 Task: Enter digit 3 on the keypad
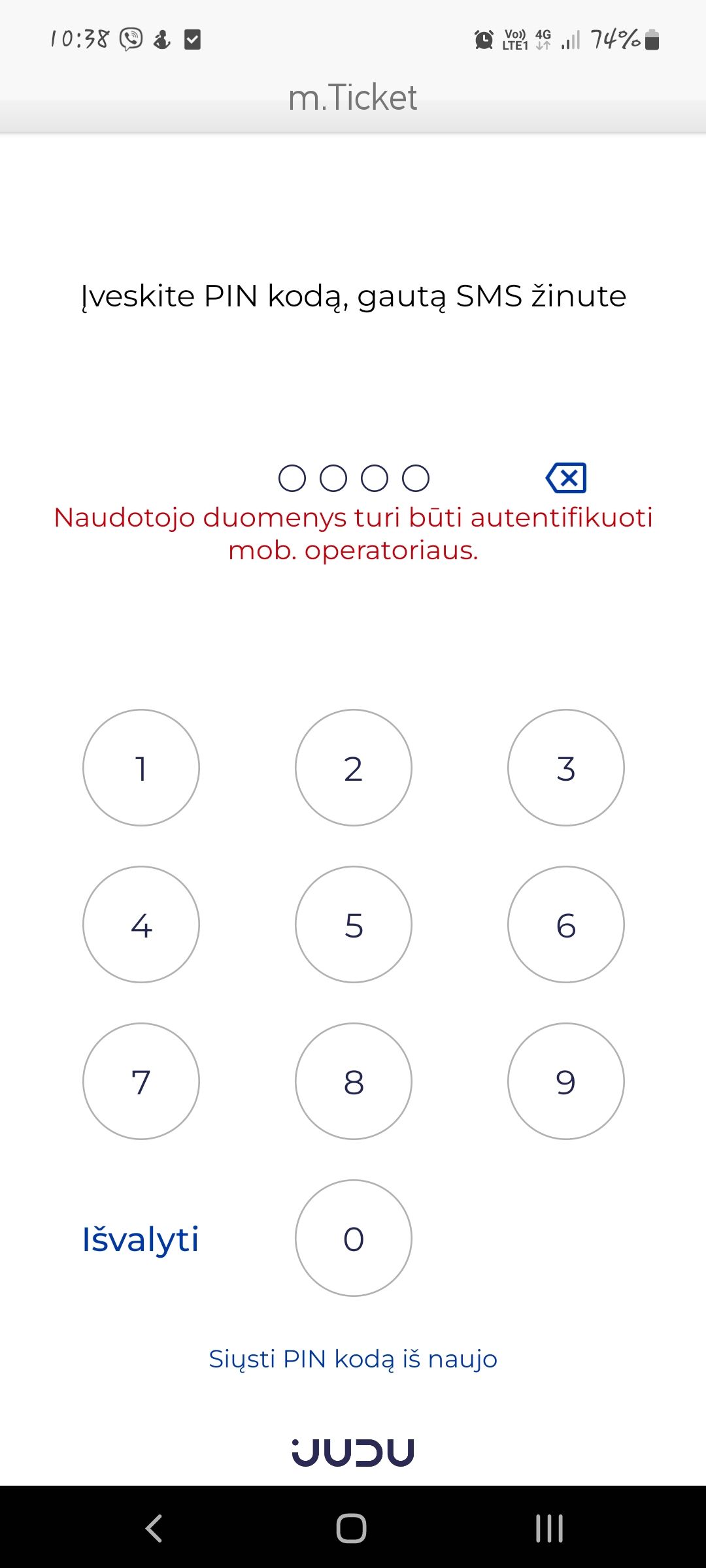(x=566, y=768)
